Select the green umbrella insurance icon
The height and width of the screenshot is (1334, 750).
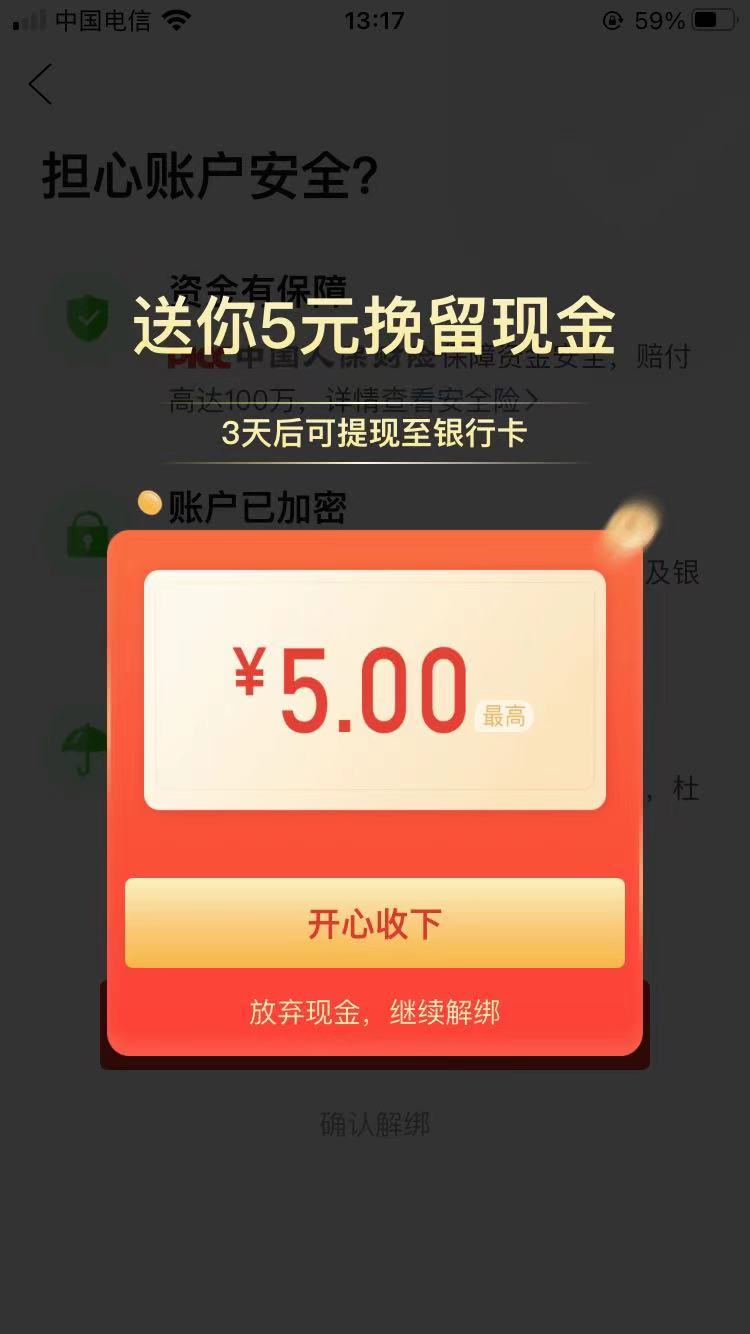click(x=85, y=748)
